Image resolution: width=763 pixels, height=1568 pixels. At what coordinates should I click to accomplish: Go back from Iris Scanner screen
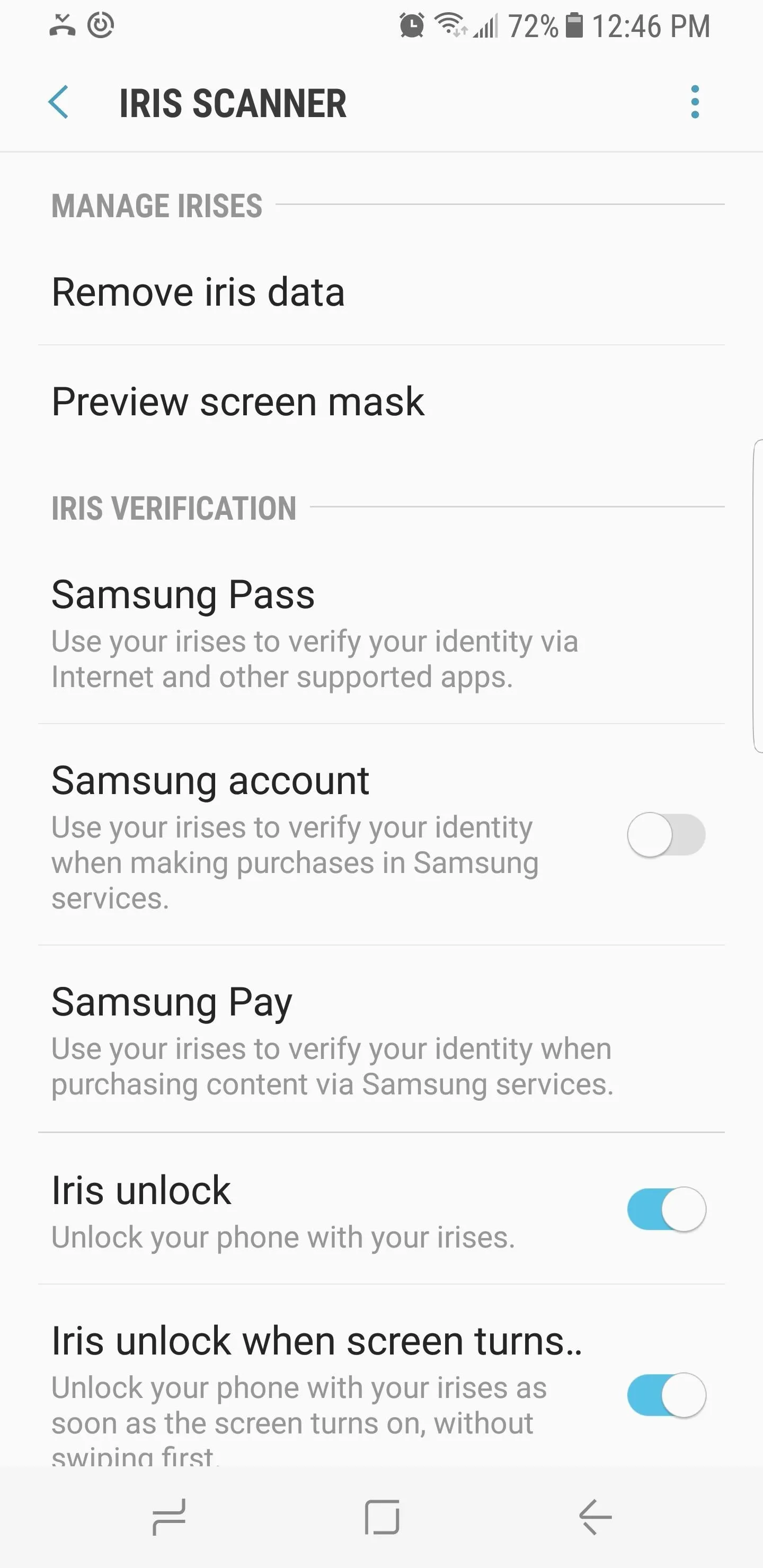[58, 102]
